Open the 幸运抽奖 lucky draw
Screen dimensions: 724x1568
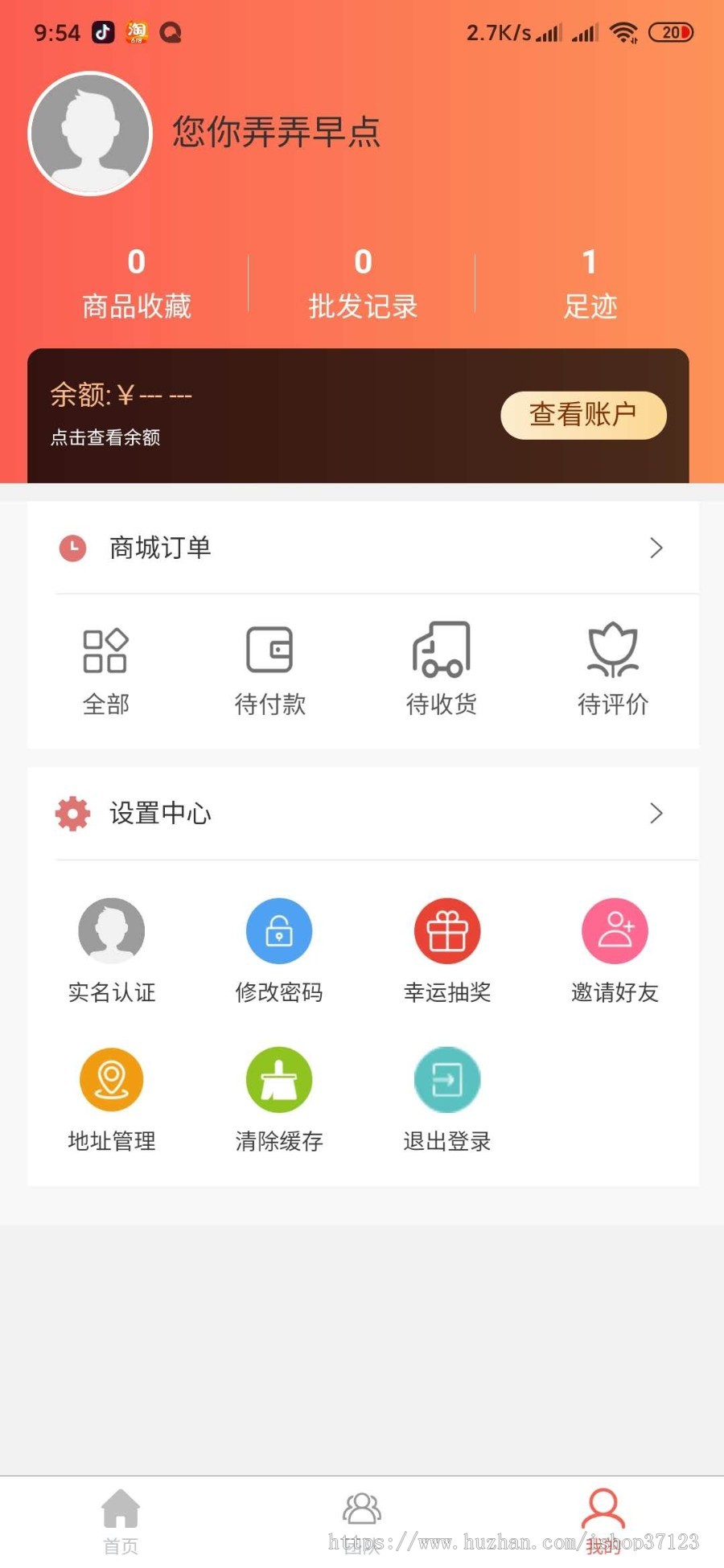(447, 950)
